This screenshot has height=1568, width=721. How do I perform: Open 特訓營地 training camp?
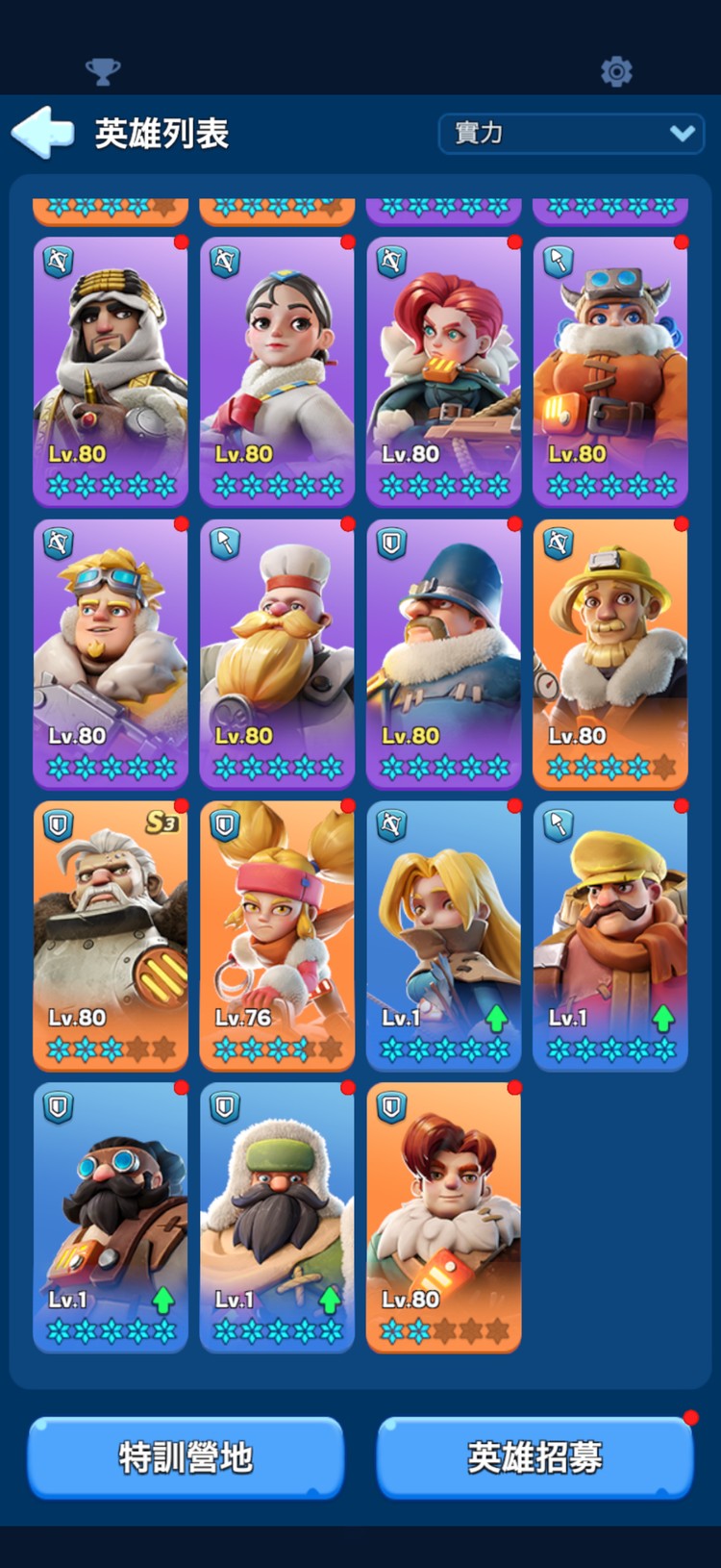[x=186, y=1456]
